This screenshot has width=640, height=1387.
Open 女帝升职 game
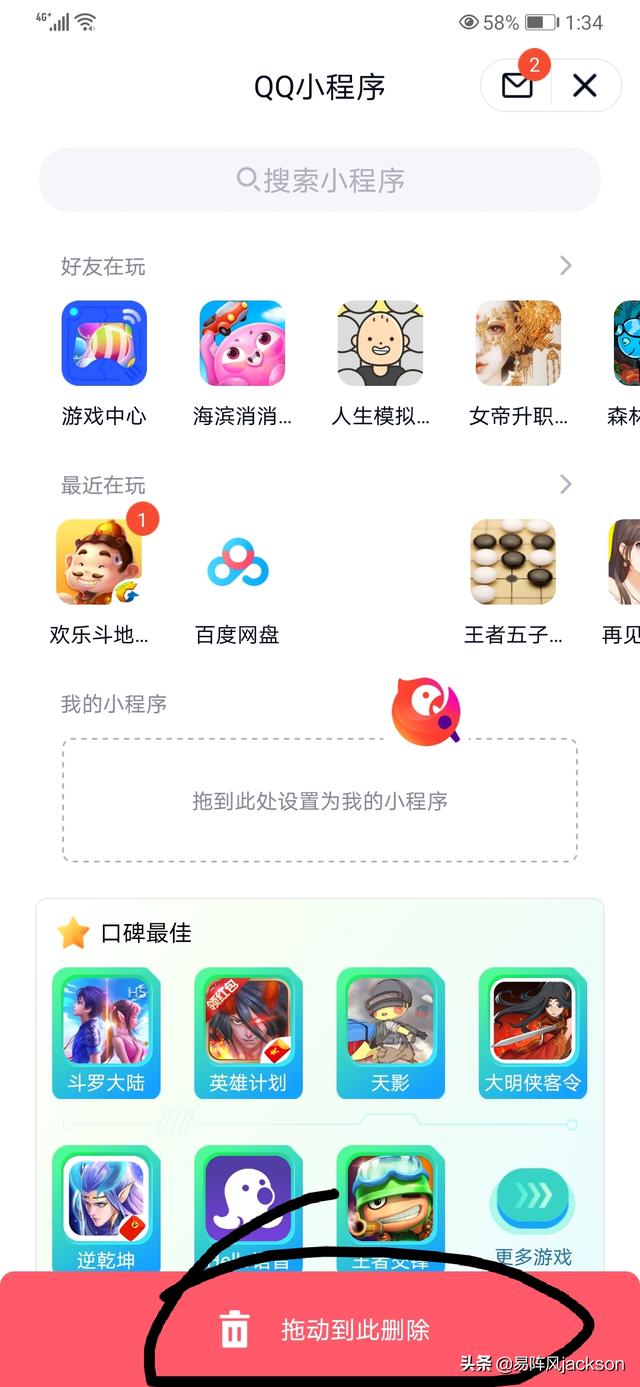pos(518,344)
